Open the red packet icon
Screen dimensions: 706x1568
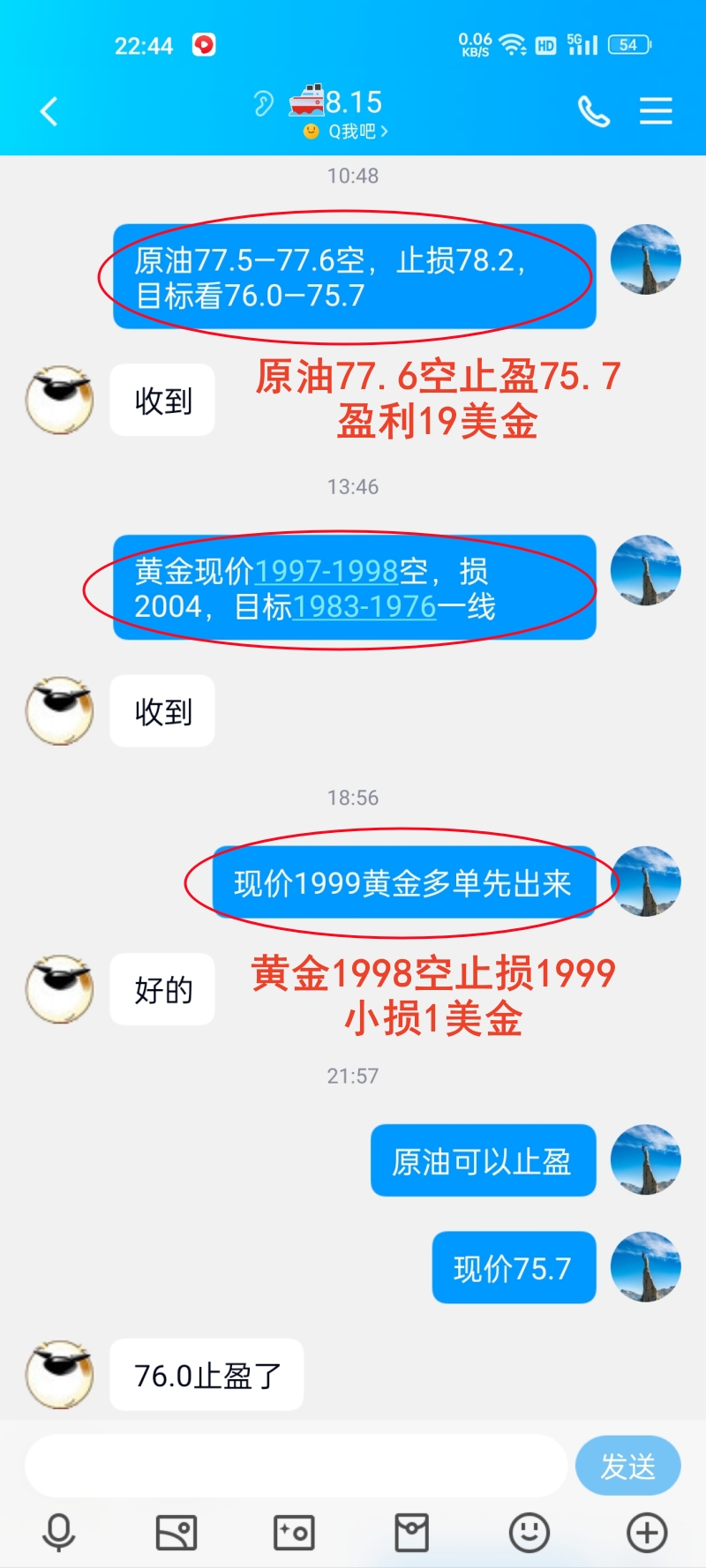pos(411,1533)
